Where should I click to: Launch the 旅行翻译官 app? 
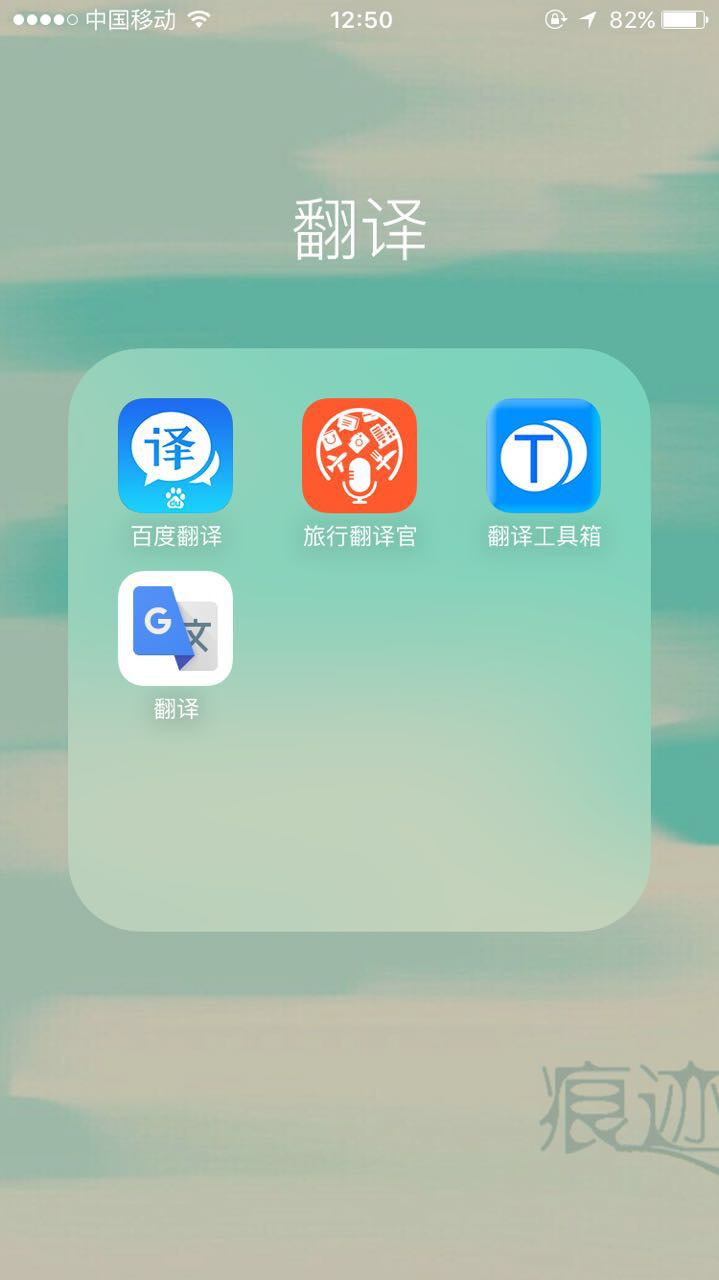point(359,456)
